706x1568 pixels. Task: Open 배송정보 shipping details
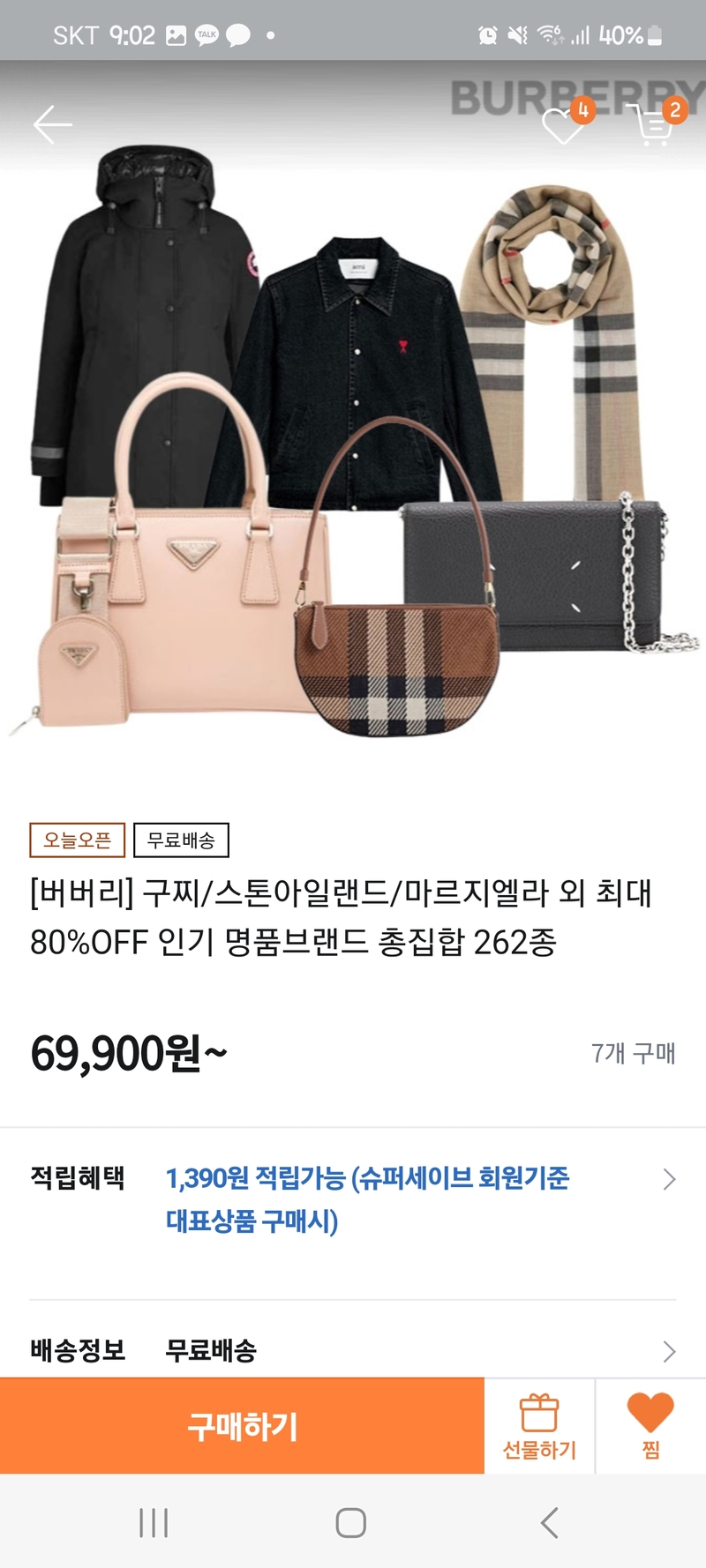click(669, 1350)
